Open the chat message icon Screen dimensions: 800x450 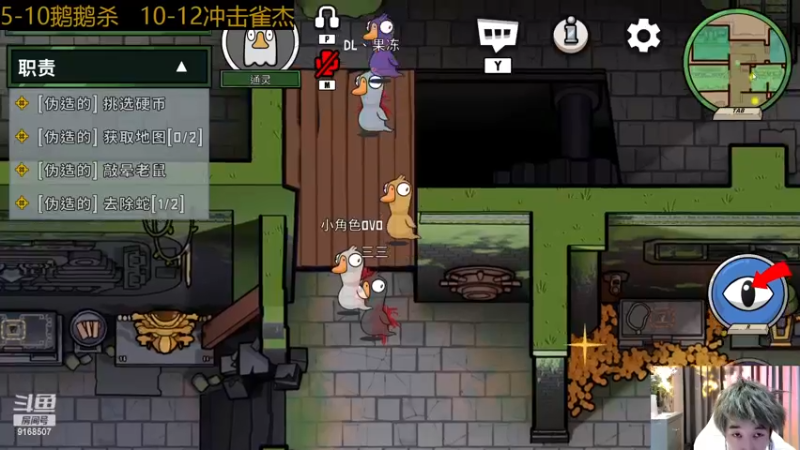click(497, 36)
